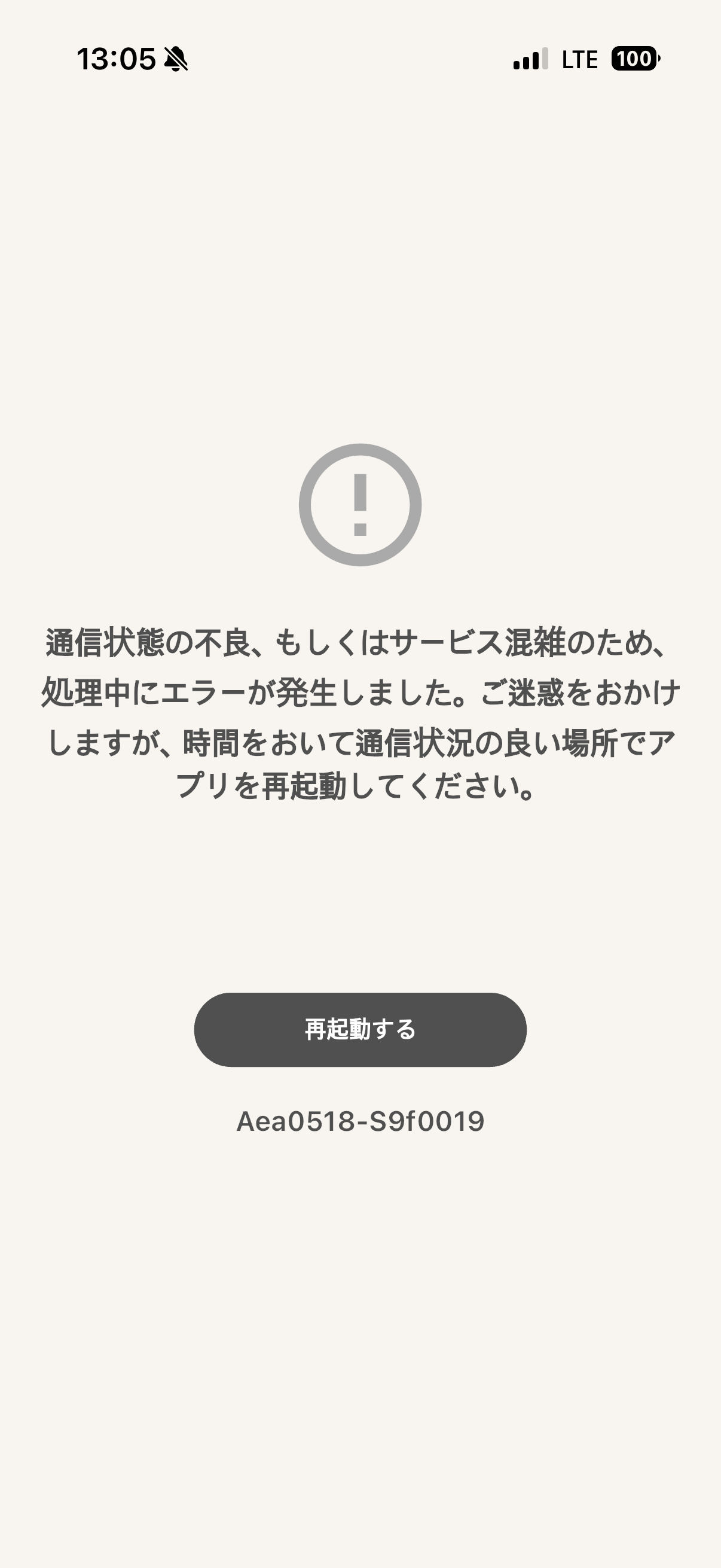This screenshot has height=1568, width=721.
Task: Tap the crossed-out bell in the status bar
Action: [174, 59]
